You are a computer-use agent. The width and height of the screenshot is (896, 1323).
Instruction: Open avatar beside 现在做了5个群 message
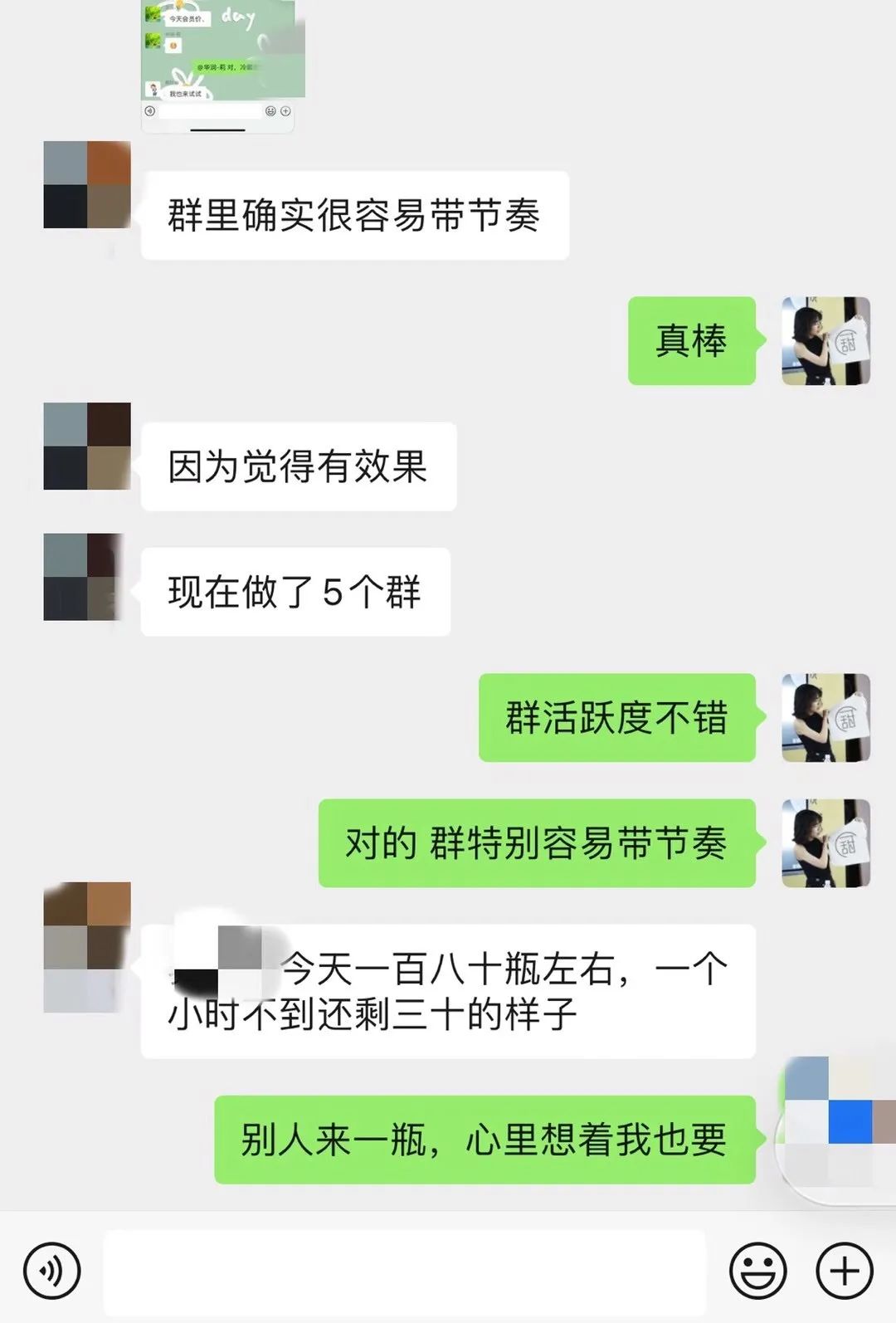[x=85, y=577]
